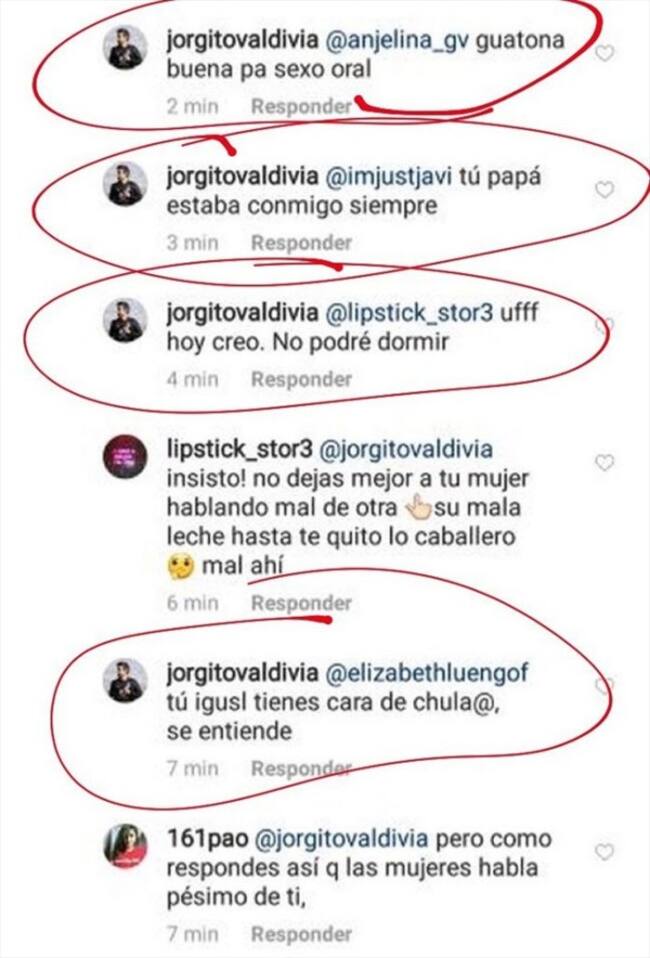Tap Responder under the @imjustjavi comment

(x=300, y=242)
